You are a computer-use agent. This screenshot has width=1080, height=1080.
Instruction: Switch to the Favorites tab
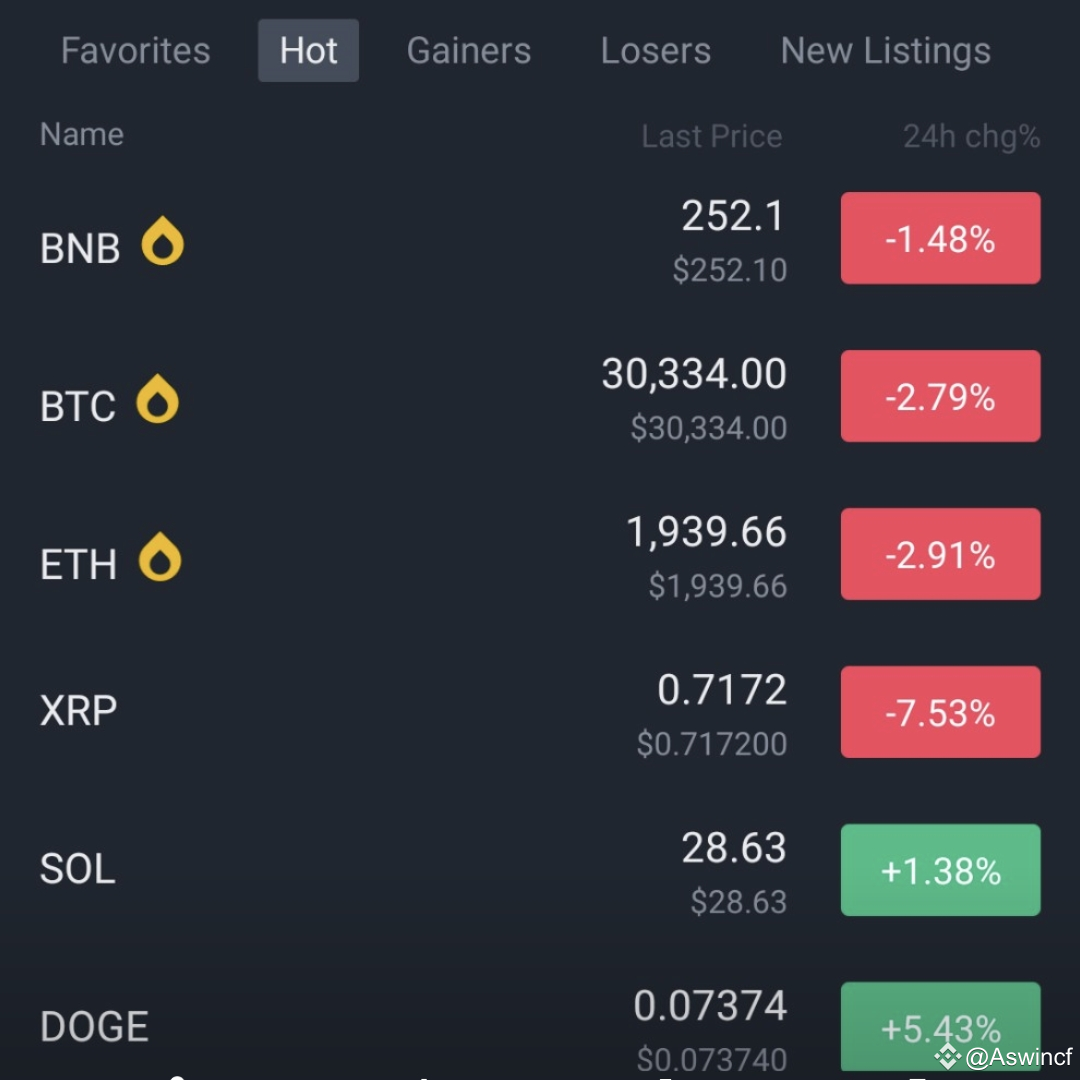coord(136,51)
